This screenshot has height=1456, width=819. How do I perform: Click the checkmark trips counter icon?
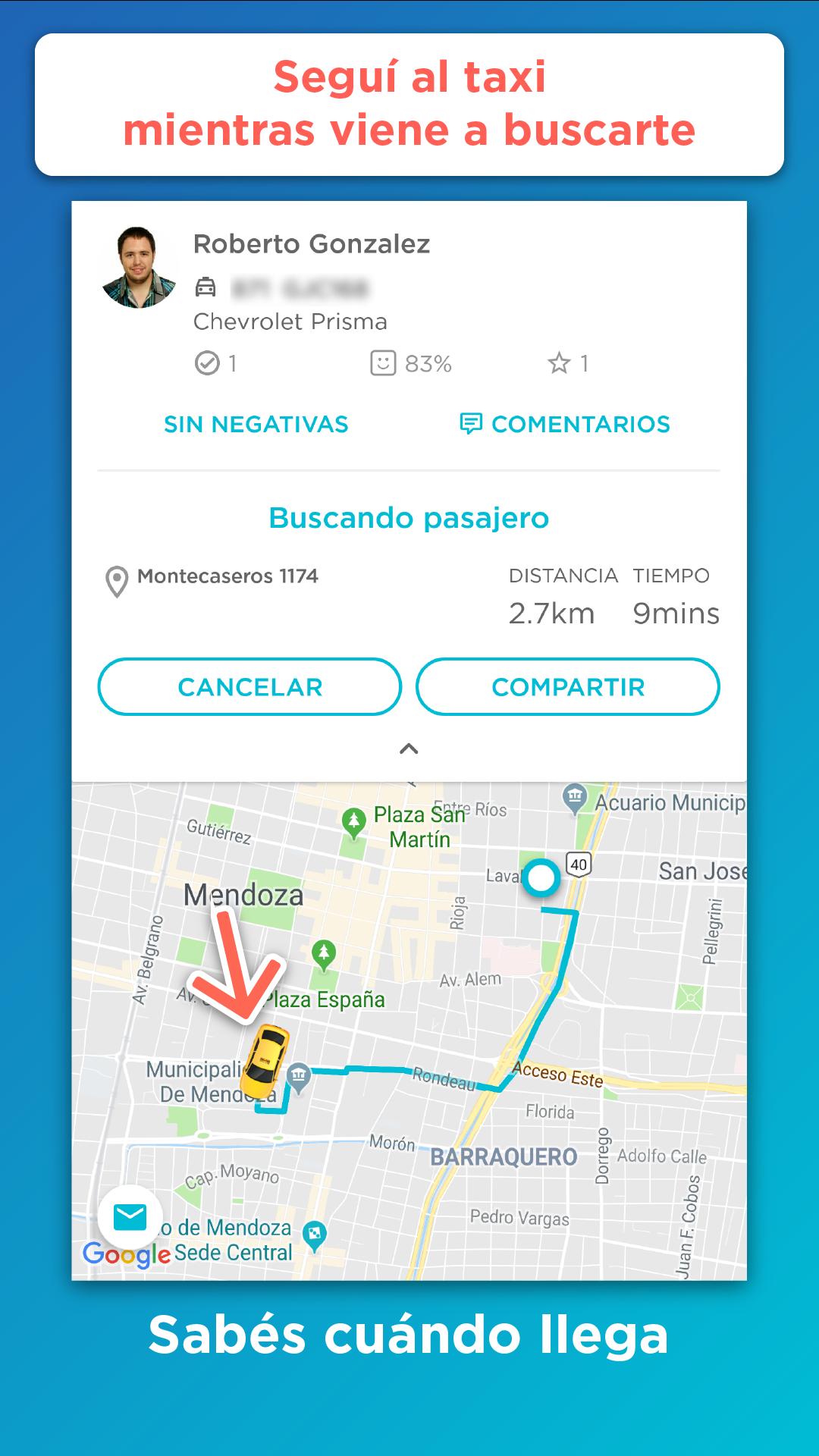click(206, 363)
